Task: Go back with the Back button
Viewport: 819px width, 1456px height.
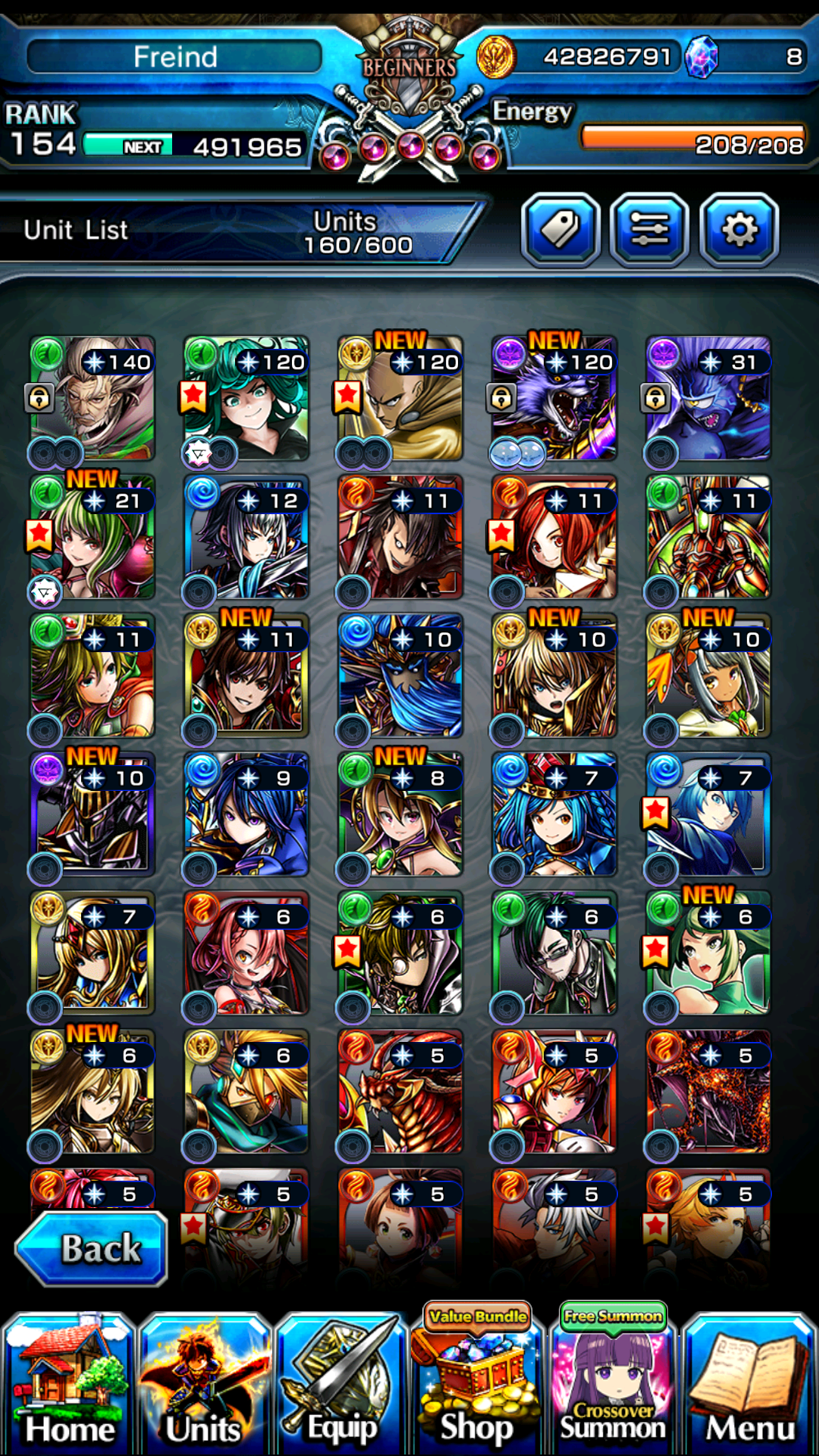Action: tap(92, 1248)
